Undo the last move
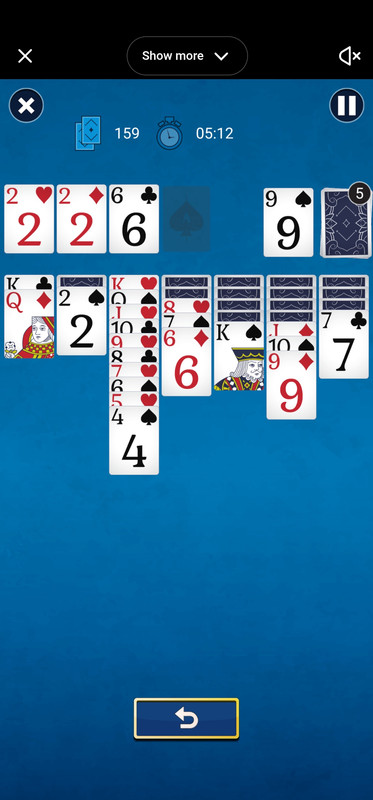The height and width of the screenshot is (800, 373). [186, 718]
